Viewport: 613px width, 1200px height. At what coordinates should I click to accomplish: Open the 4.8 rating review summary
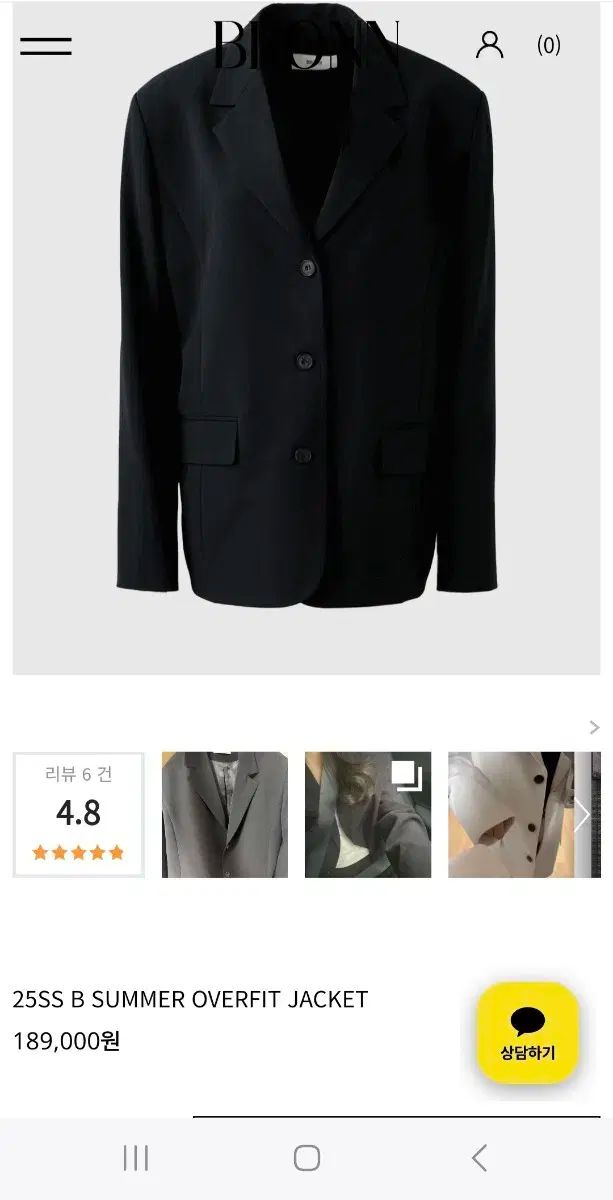tap(78, 814)
